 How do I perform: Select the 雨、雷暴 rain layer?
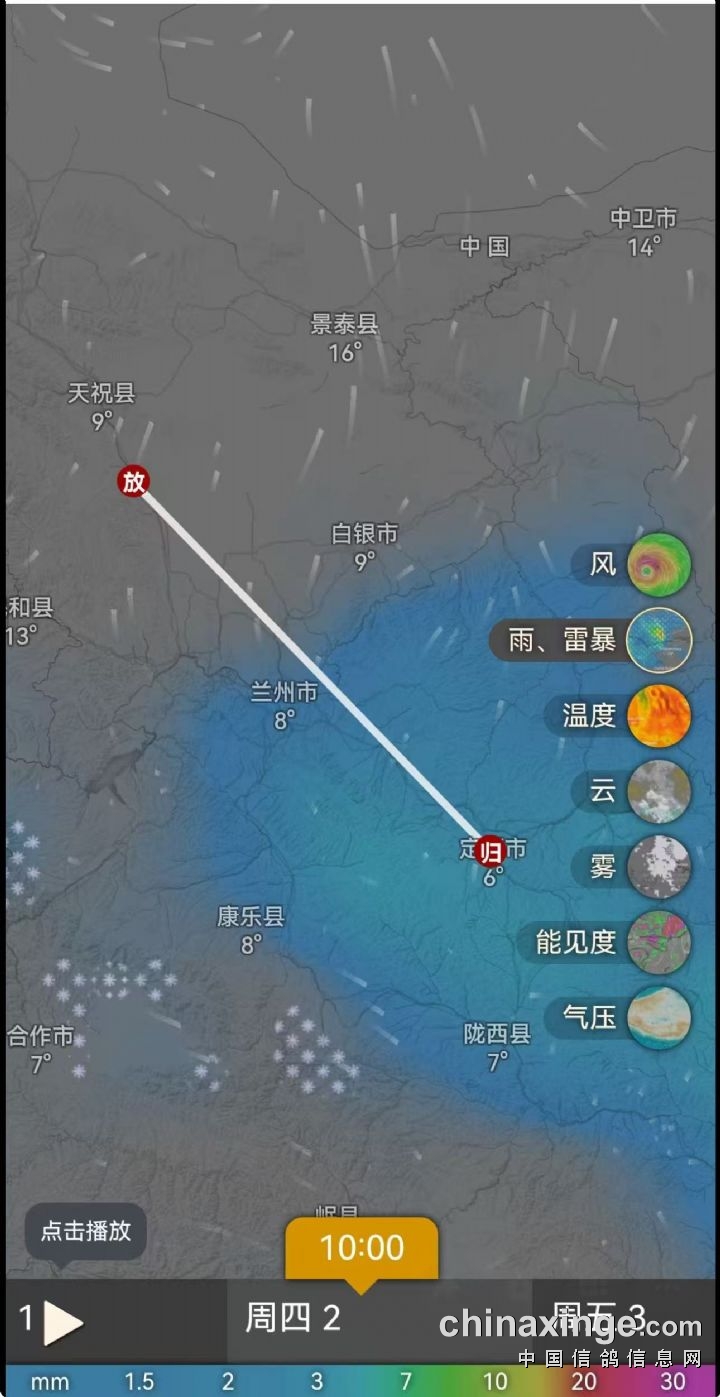pyautogui.click(x=658, y=640)
